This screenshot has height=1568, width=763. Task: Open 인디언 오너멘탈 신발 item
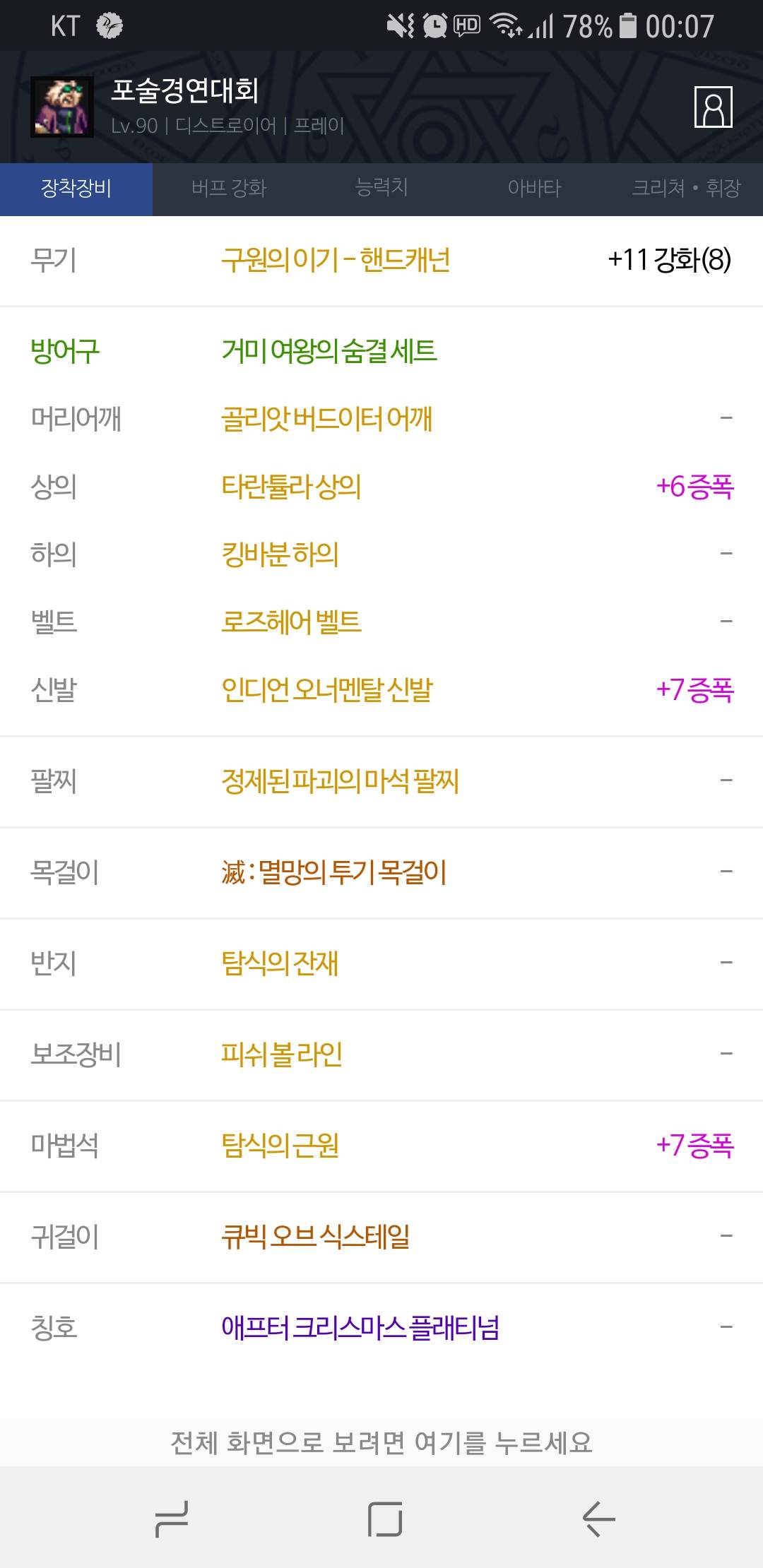[x=327, y=690]
